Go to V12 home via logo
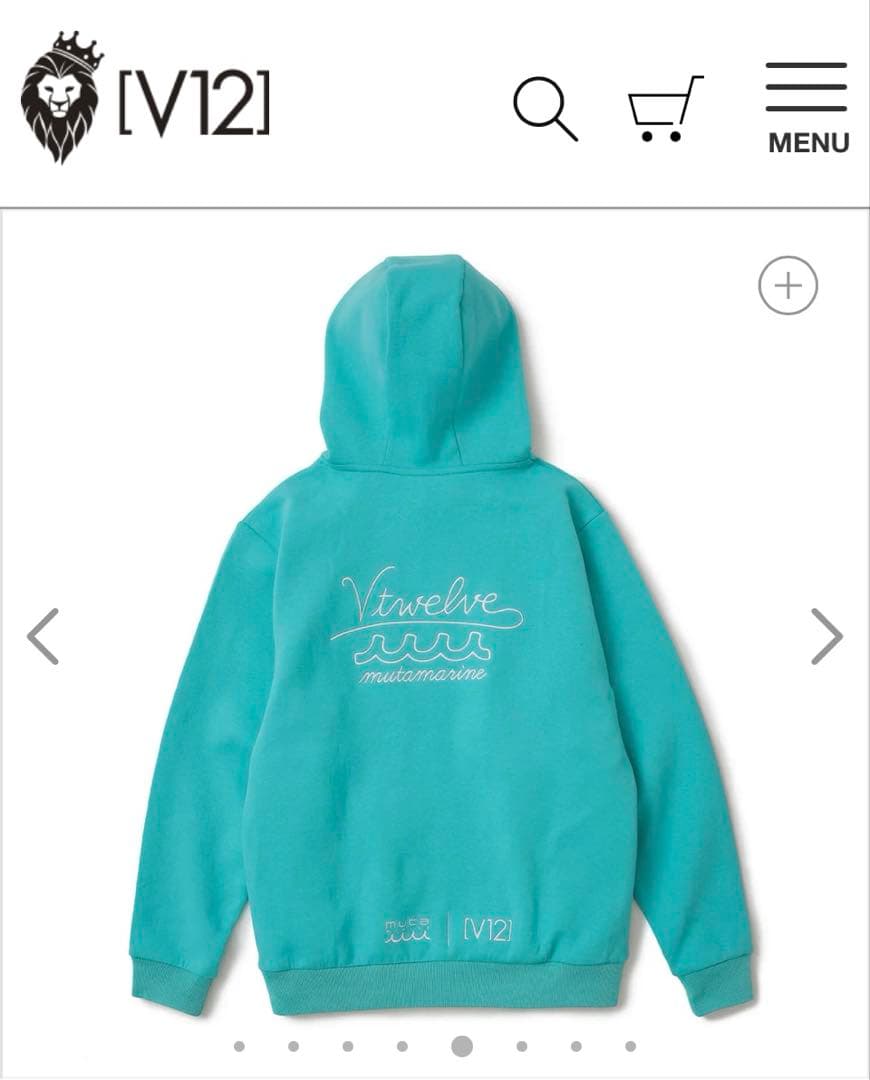Image resolution: width=870 pixels, height=1080 pixels. (145, 100)
